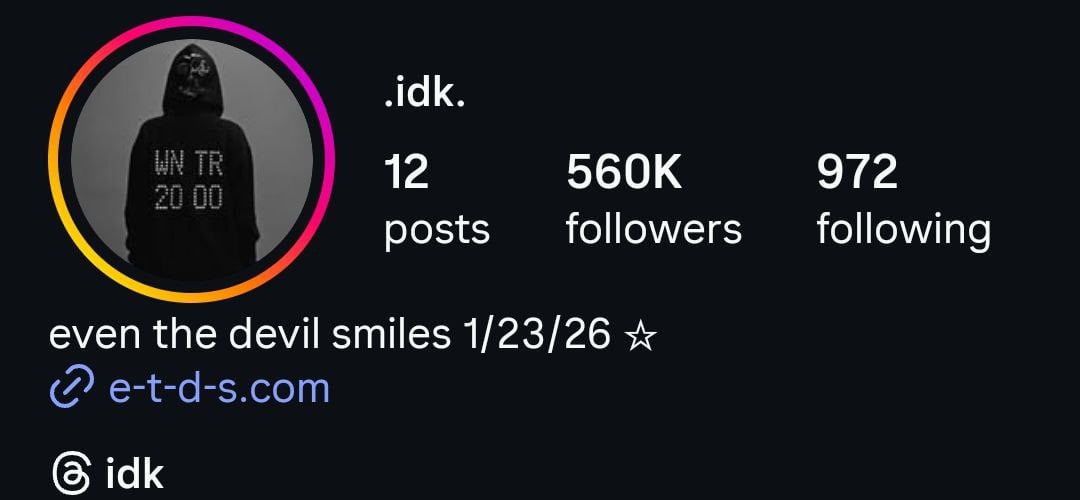View the story from the profile picture
The height and width of the screenshot is (500, 1080).
tap(190, 160)
